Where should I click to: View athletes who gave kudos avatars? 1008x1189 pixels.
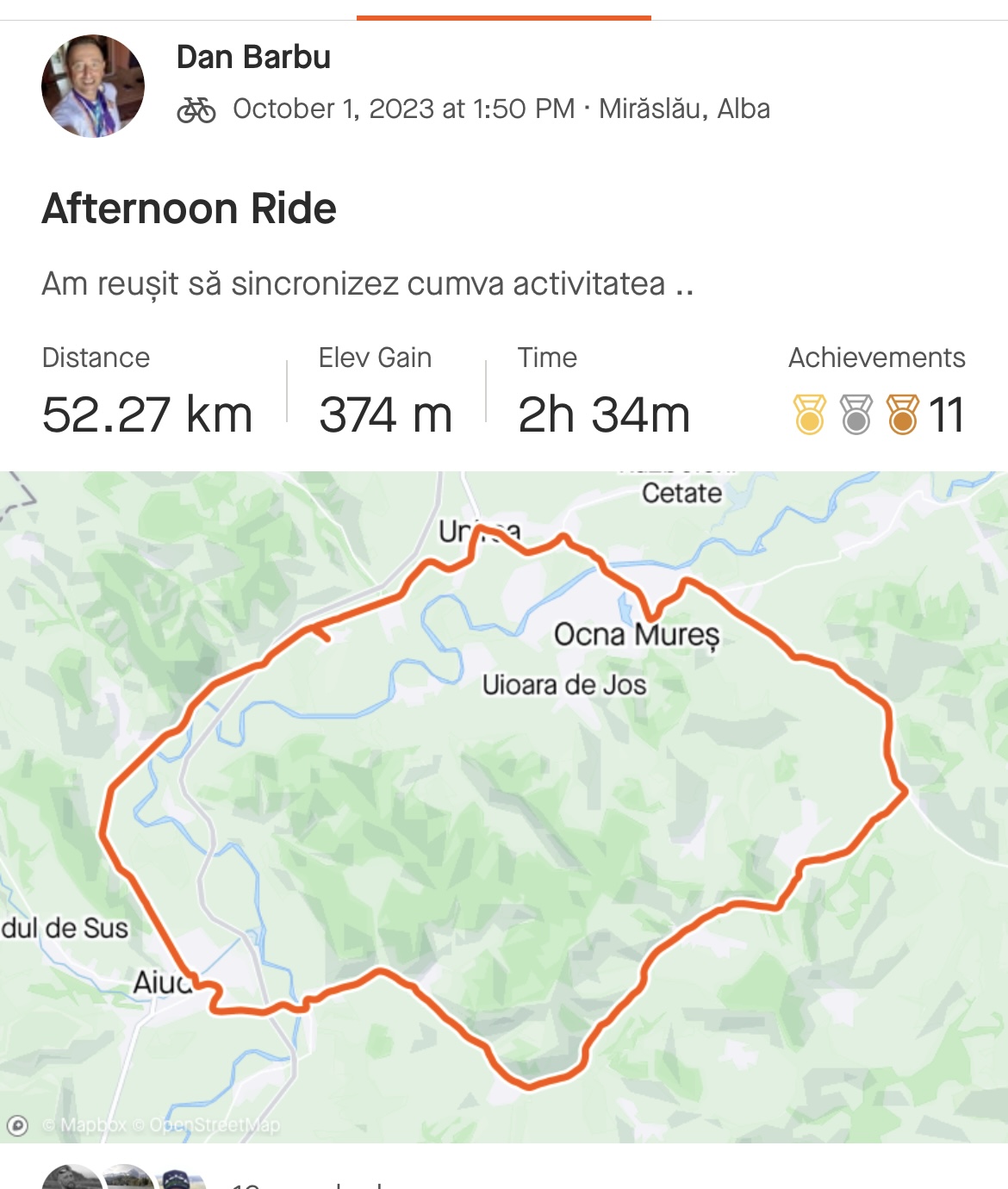click(x=125, y=1179)
